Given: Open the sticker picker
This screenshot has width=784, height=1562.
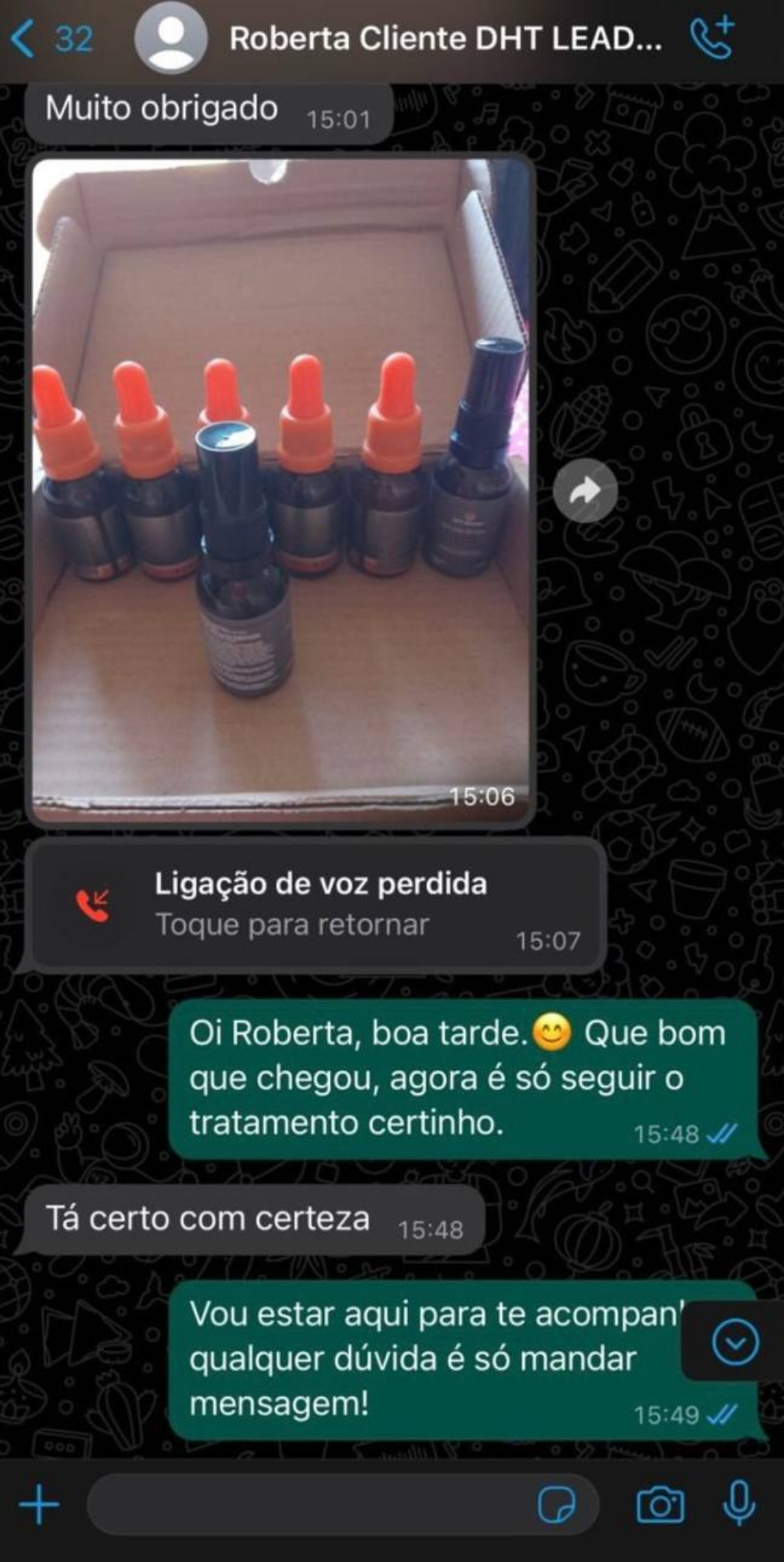Looking at the screenshot, I should coord(557,1505).
